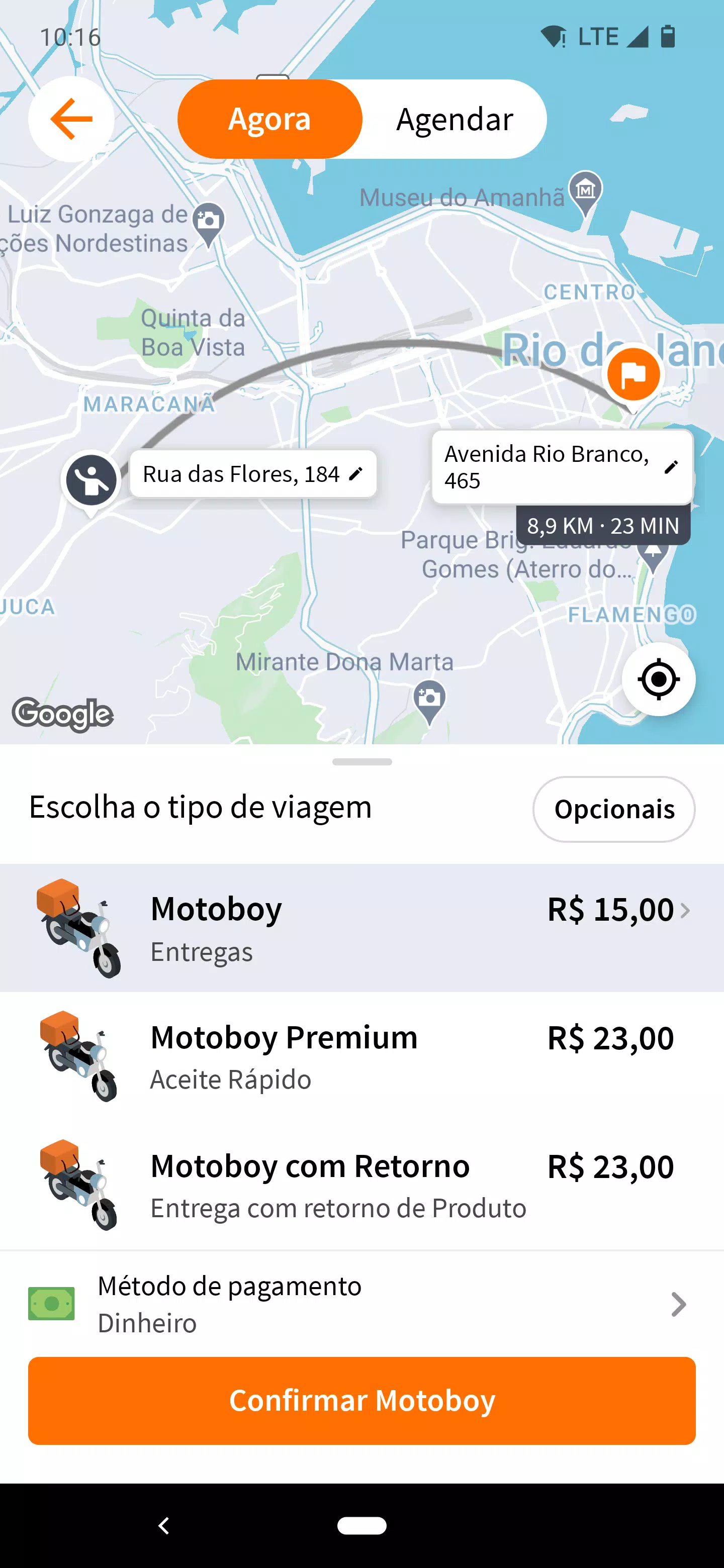Open the Opcionais button
Screen dimensions: 724x1568
coord(614,809)
